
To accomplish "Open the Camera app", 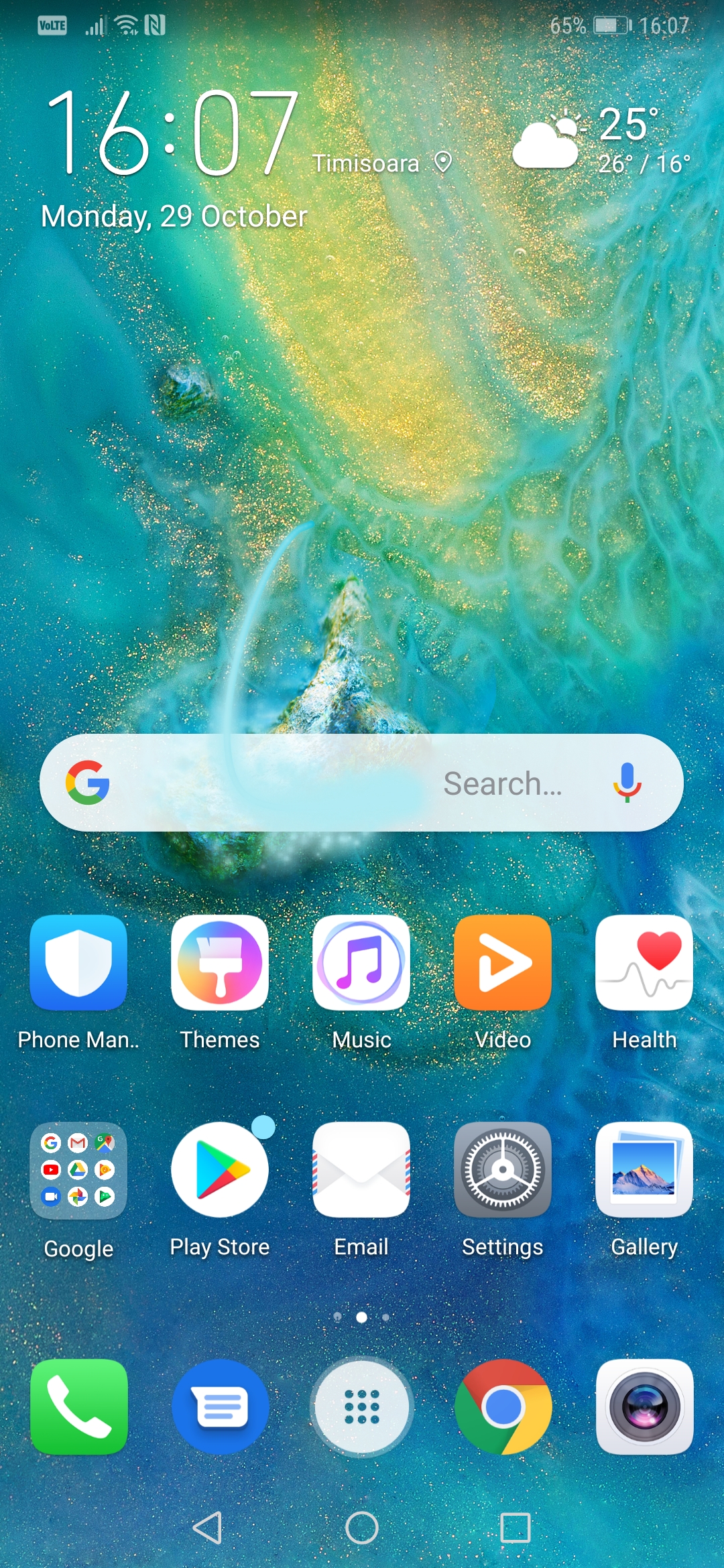I will tap(644, 1407).
